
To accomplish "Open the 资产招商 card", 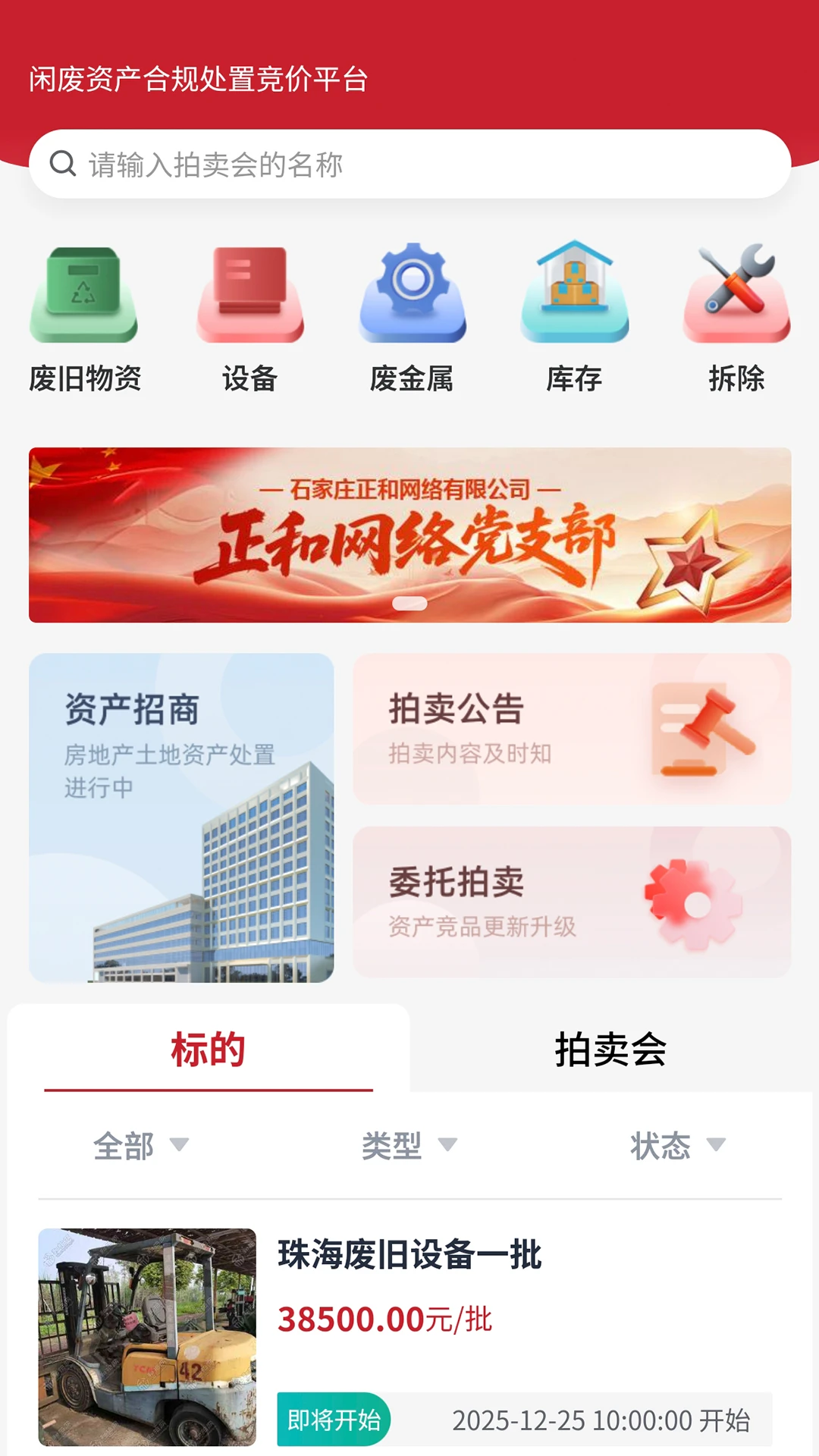I will 182,815.
